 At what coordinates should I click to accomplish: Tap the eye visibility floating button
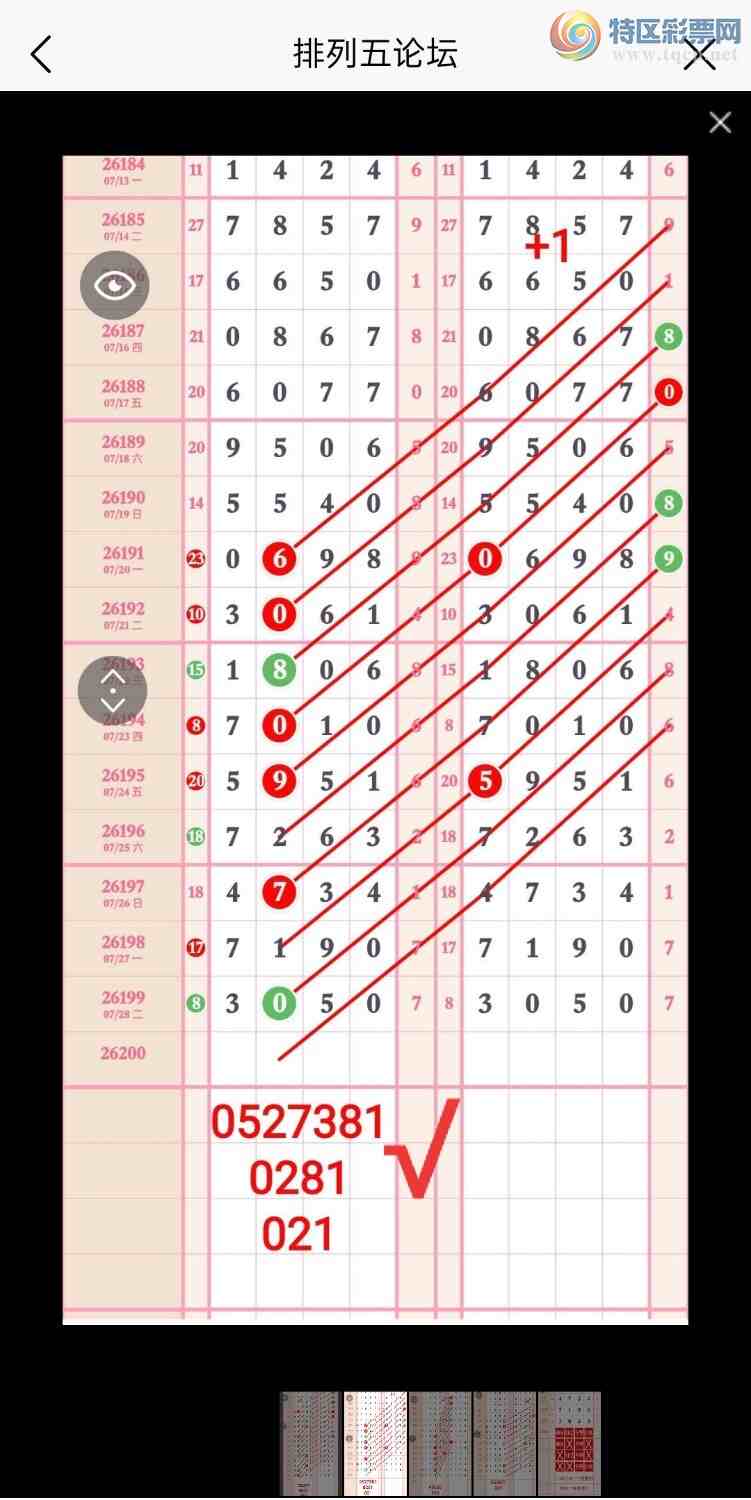point(115,286)
